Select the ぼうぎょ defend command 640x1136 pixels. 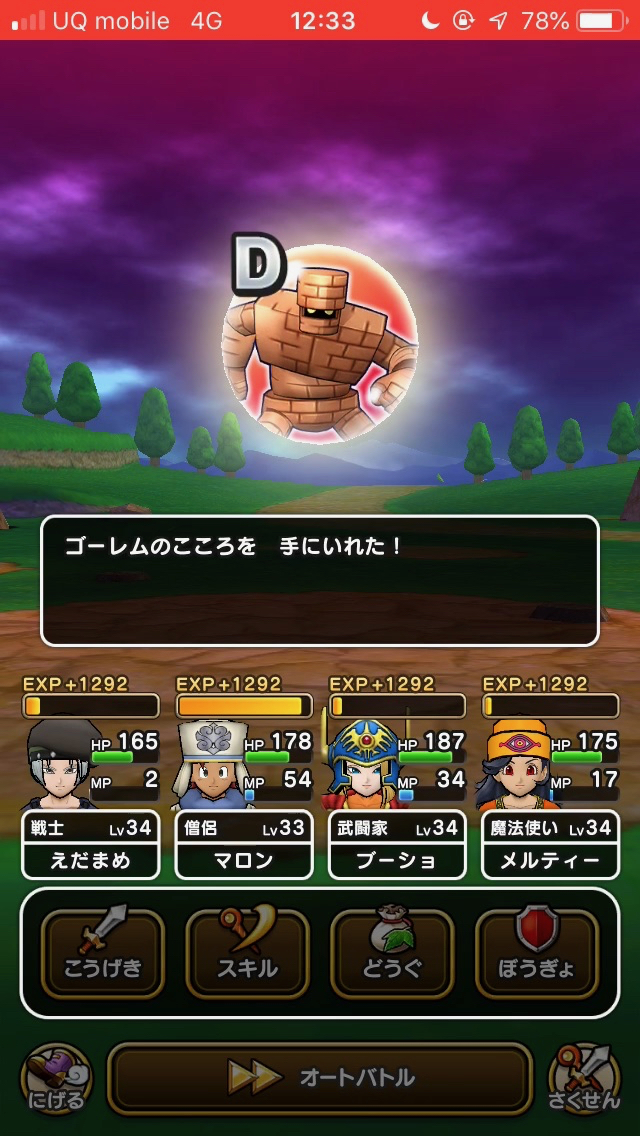[x=537, y=952]
